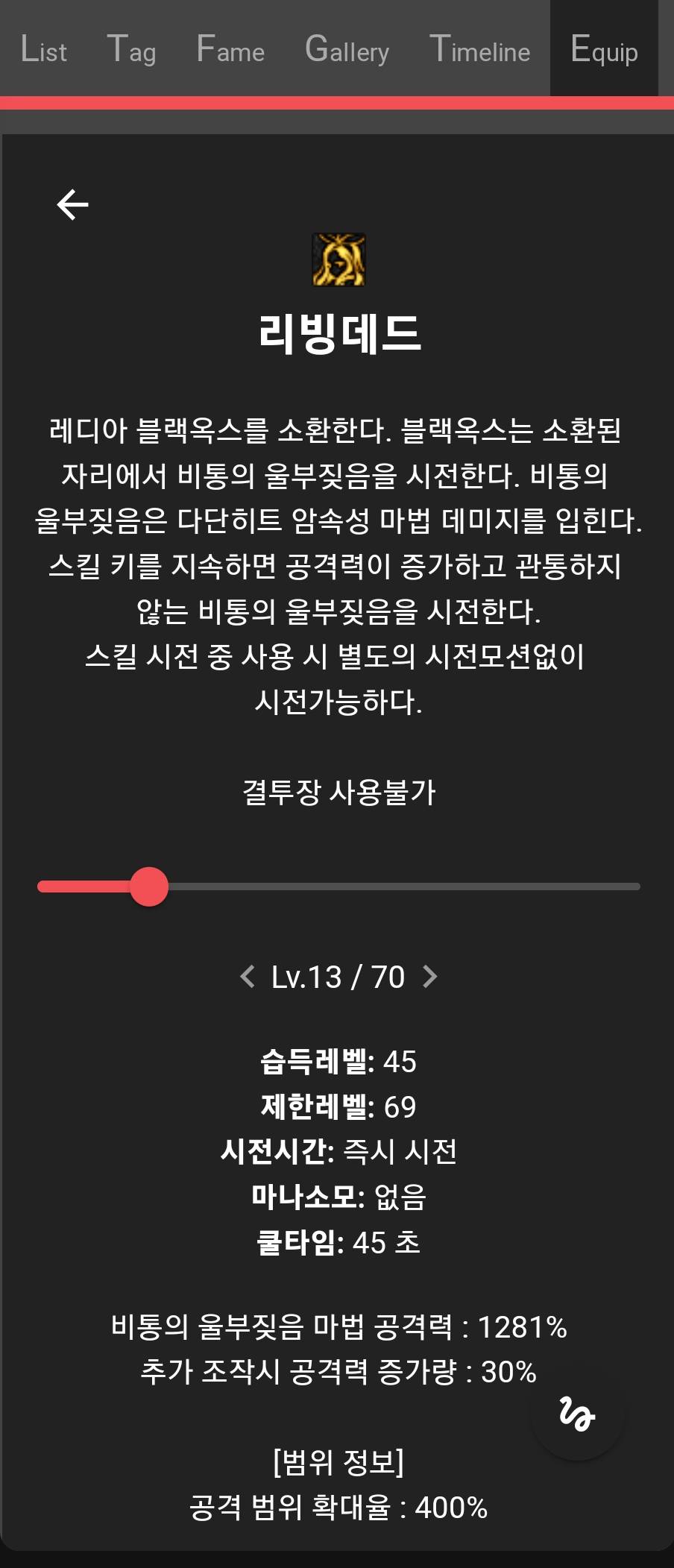Screen dimensions: 674x1568
Task: Open the Tag tab
Action: coord(131,50)
